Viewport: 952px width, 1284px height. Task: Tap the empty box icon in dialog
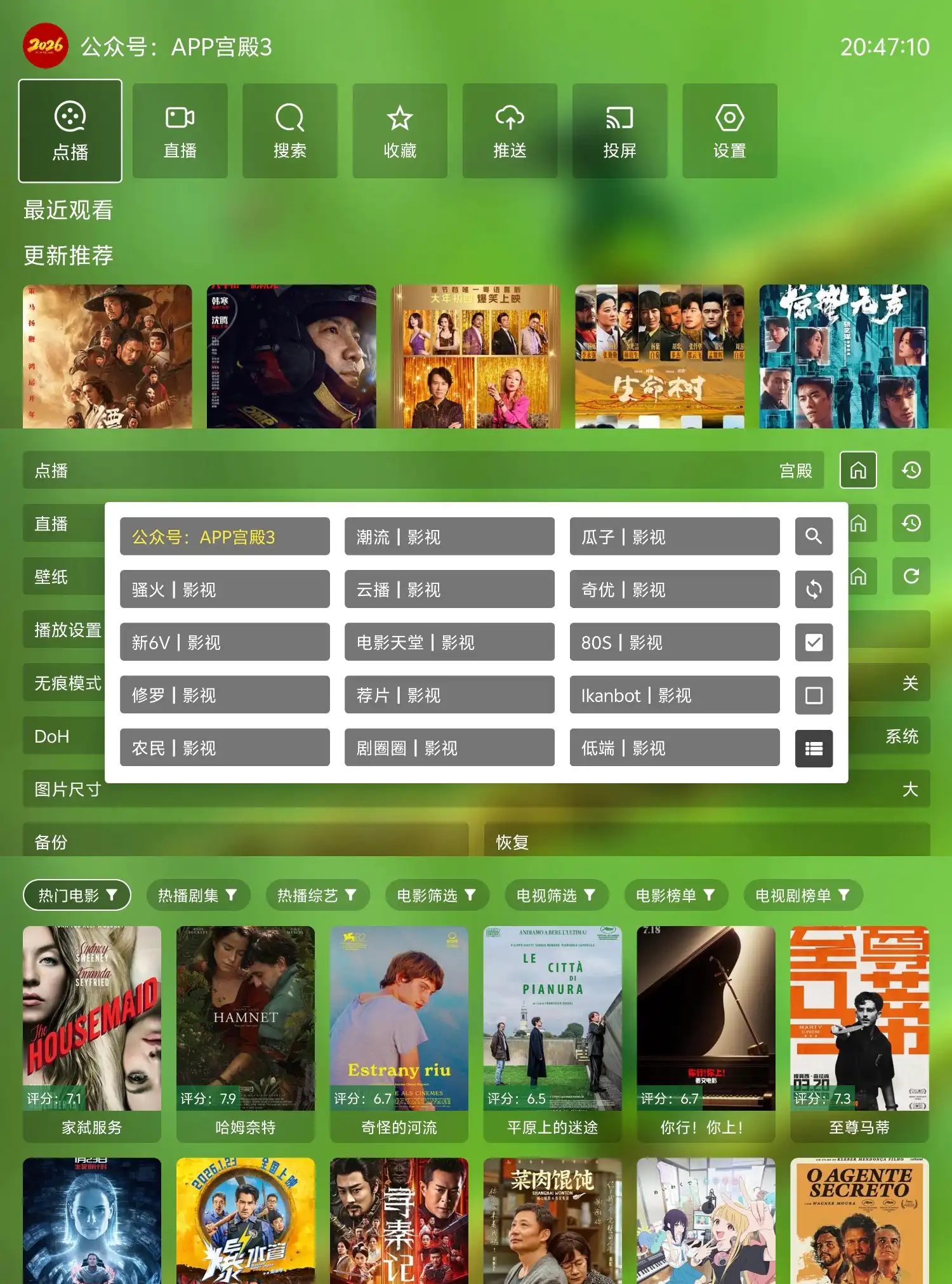[814, 695]
